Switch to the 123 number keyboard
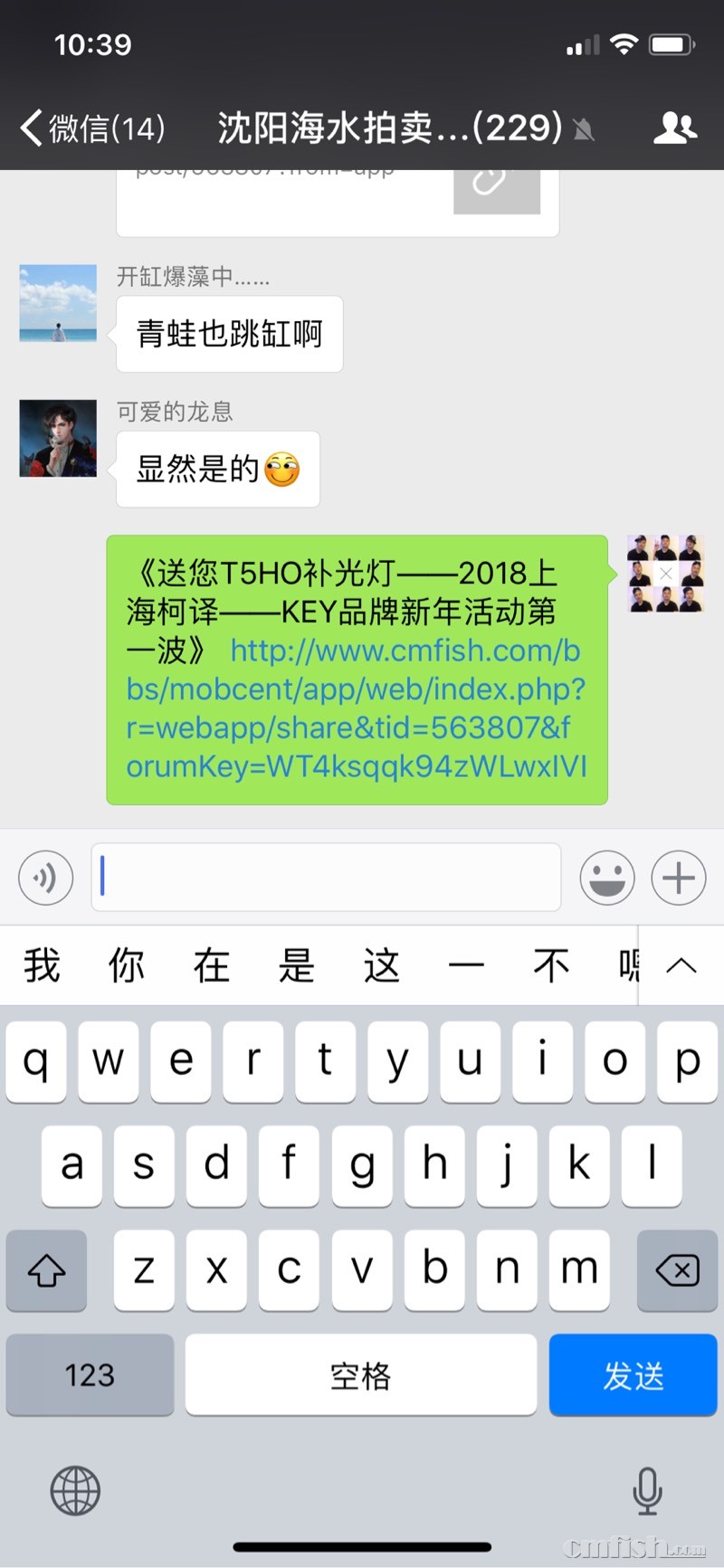Image resolution: width=724 pixels, height=1568 pixels. 89,1375
